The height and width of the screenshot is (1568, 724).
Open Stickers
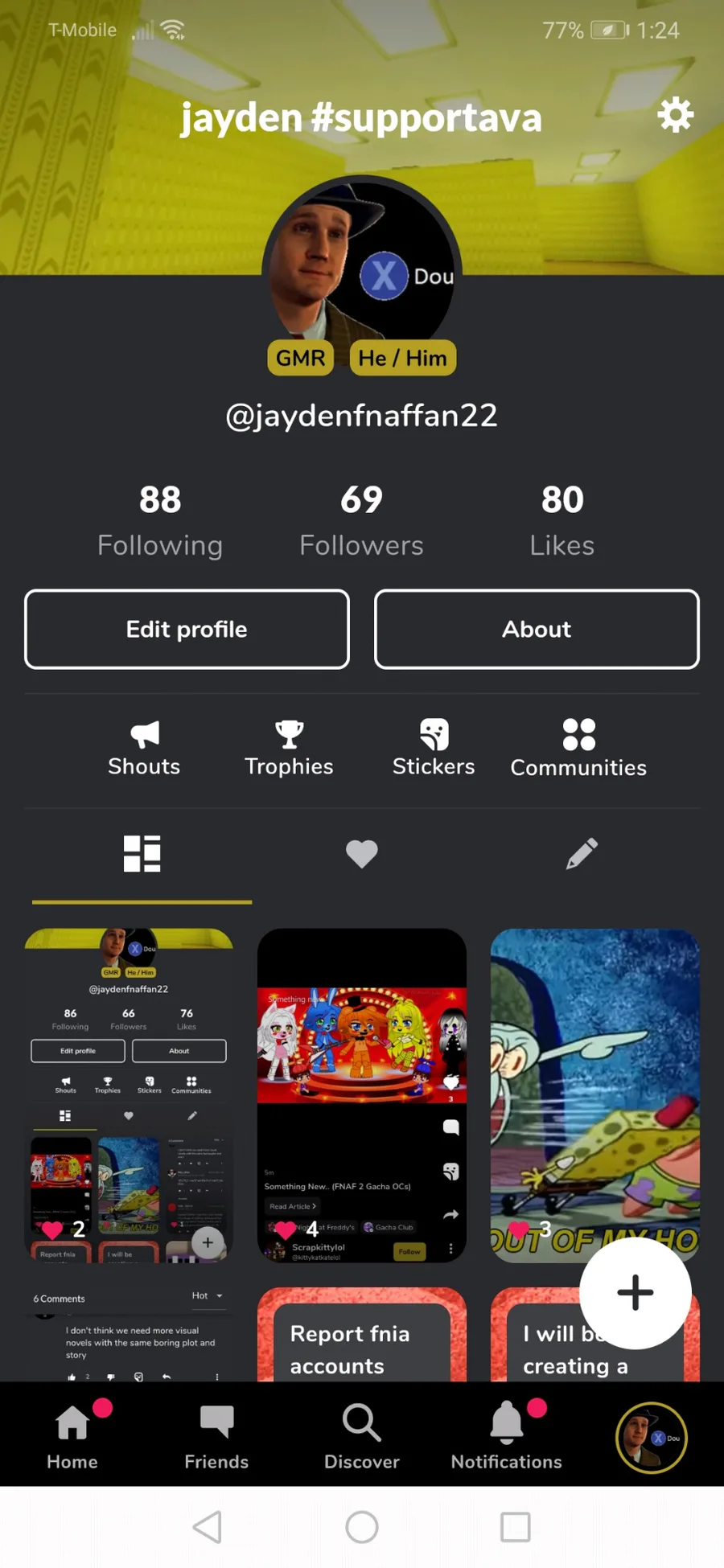[x=434, y=749]
